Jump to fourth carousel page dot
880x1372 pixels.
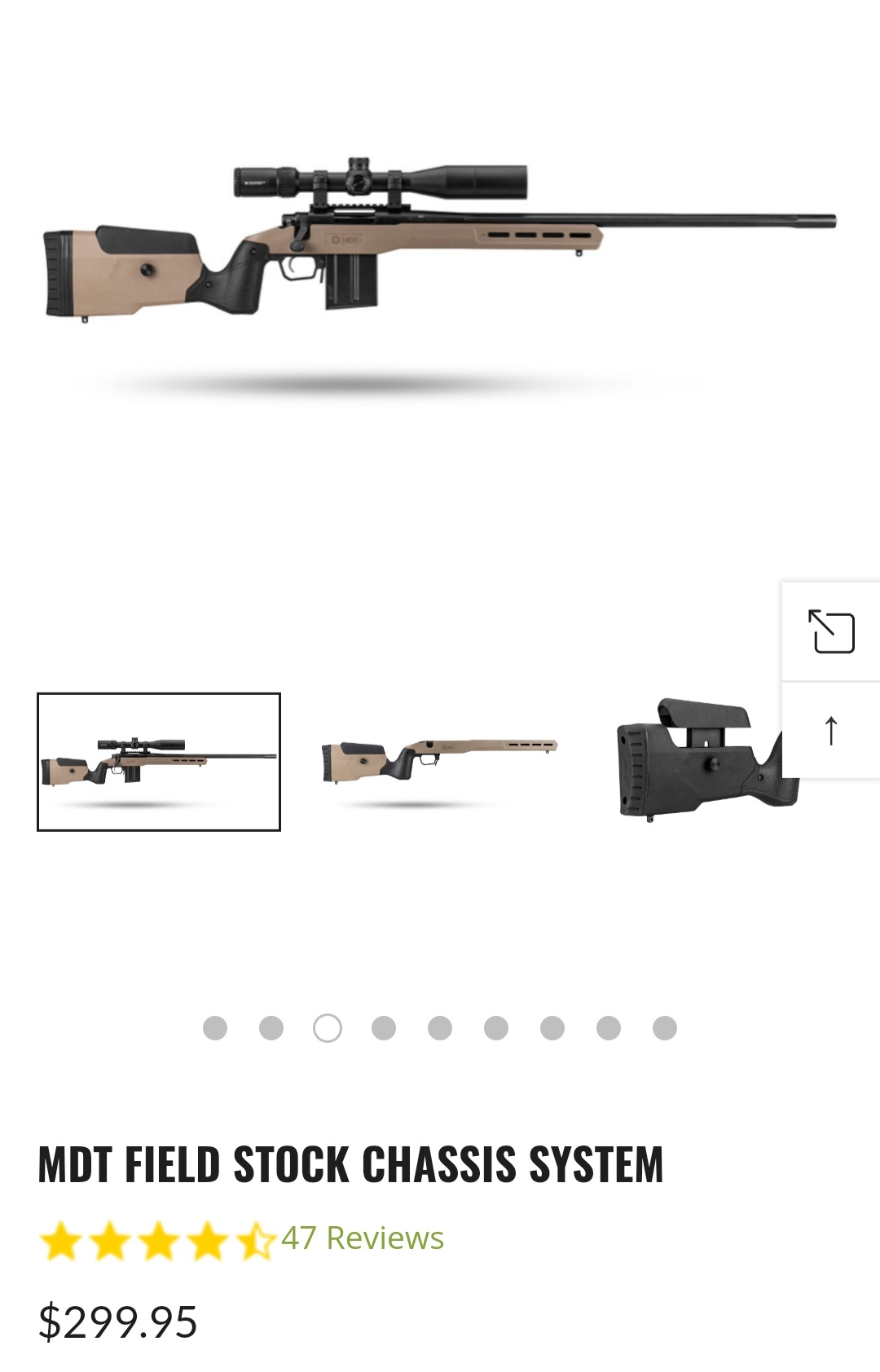(384, 1028)
